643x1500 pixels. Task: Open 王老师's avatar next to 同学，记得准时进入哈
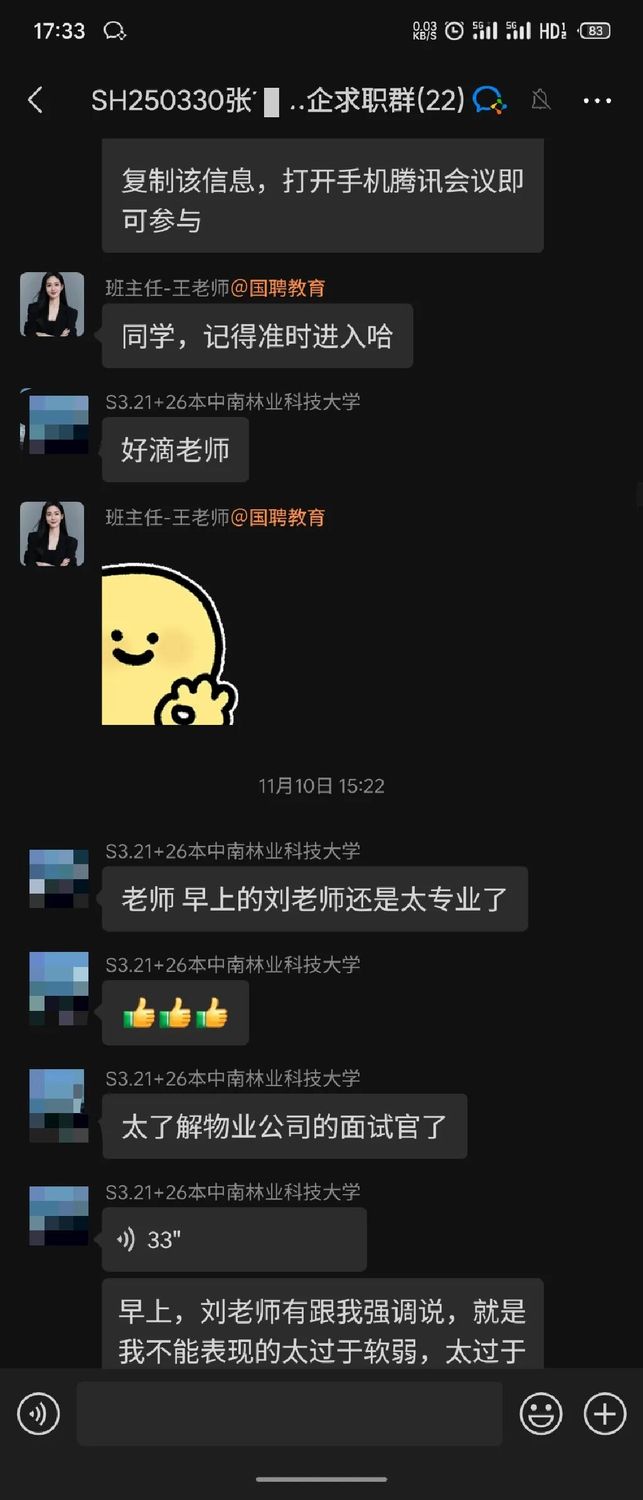[x=52, y=304]
